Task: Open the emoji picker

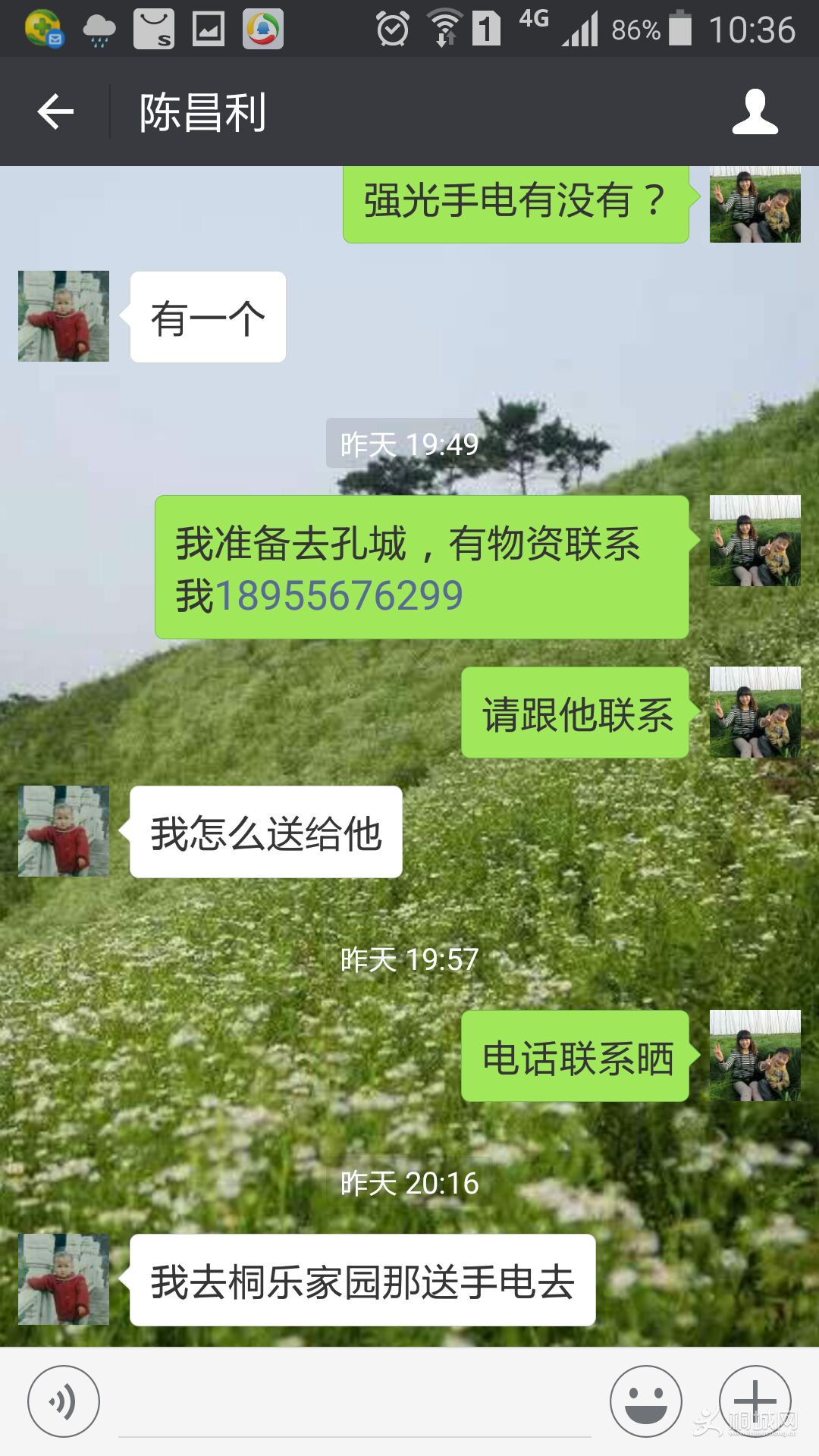Action: click(x=646, y=1401)
